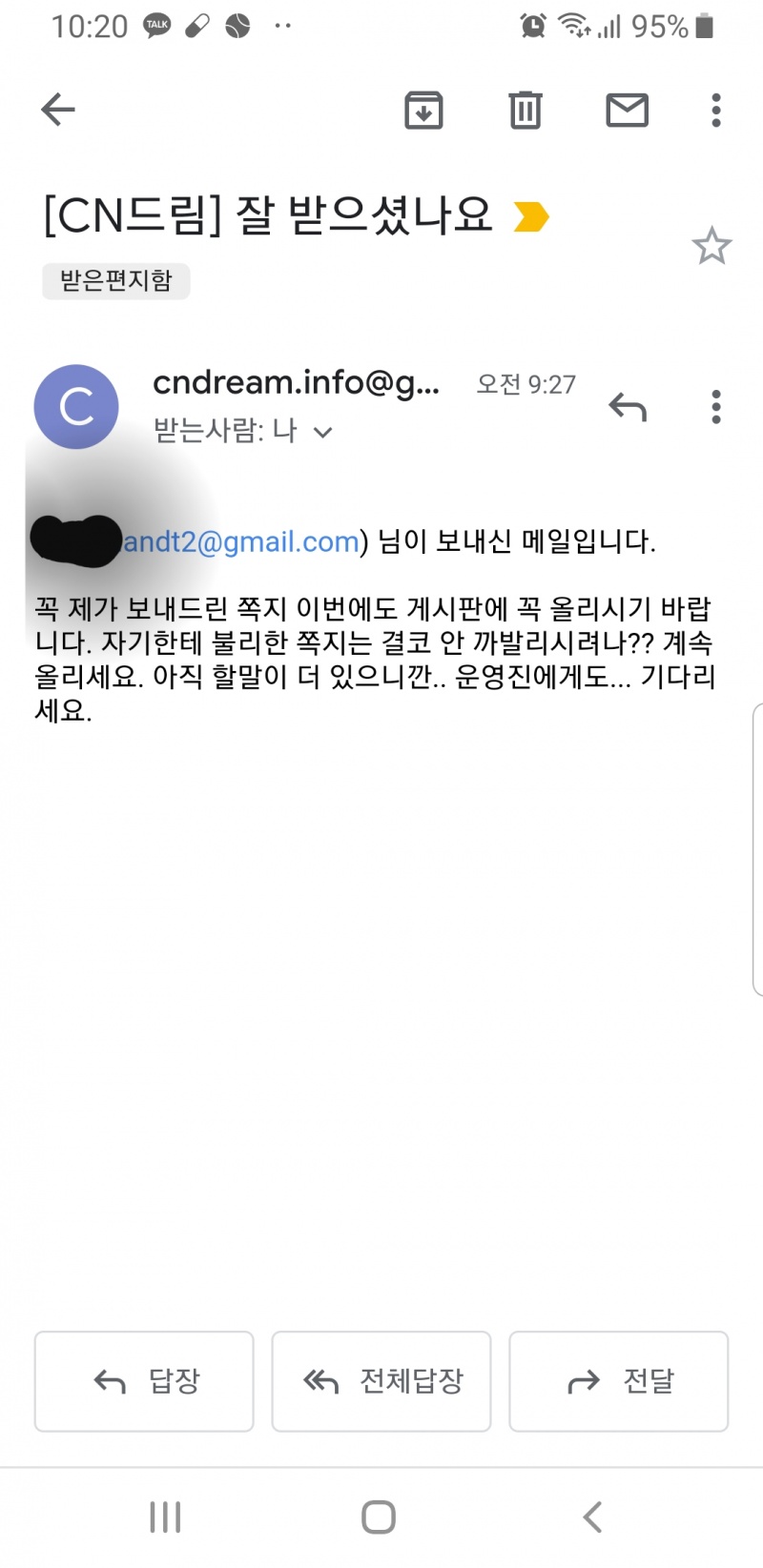Archive this email

pos(423,111)
